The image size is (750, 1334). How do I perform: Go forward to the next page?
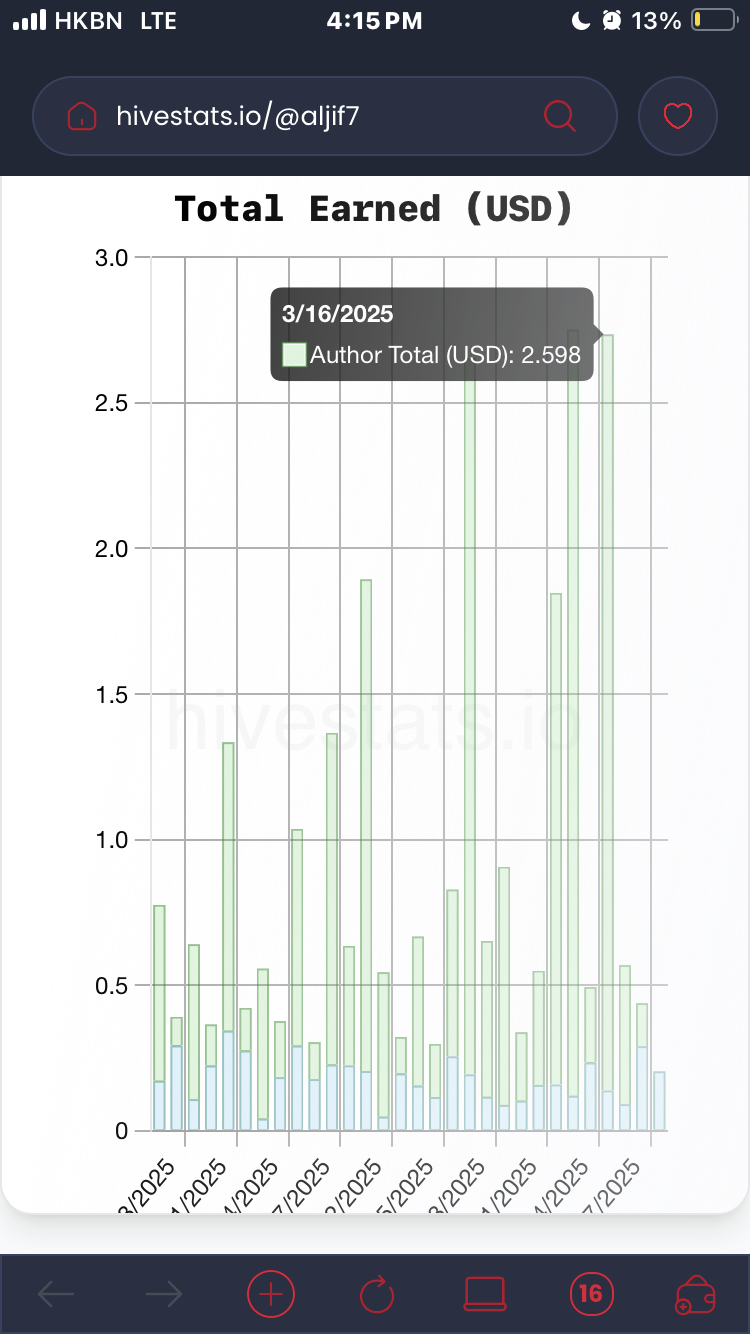[x=163, y=1295]
